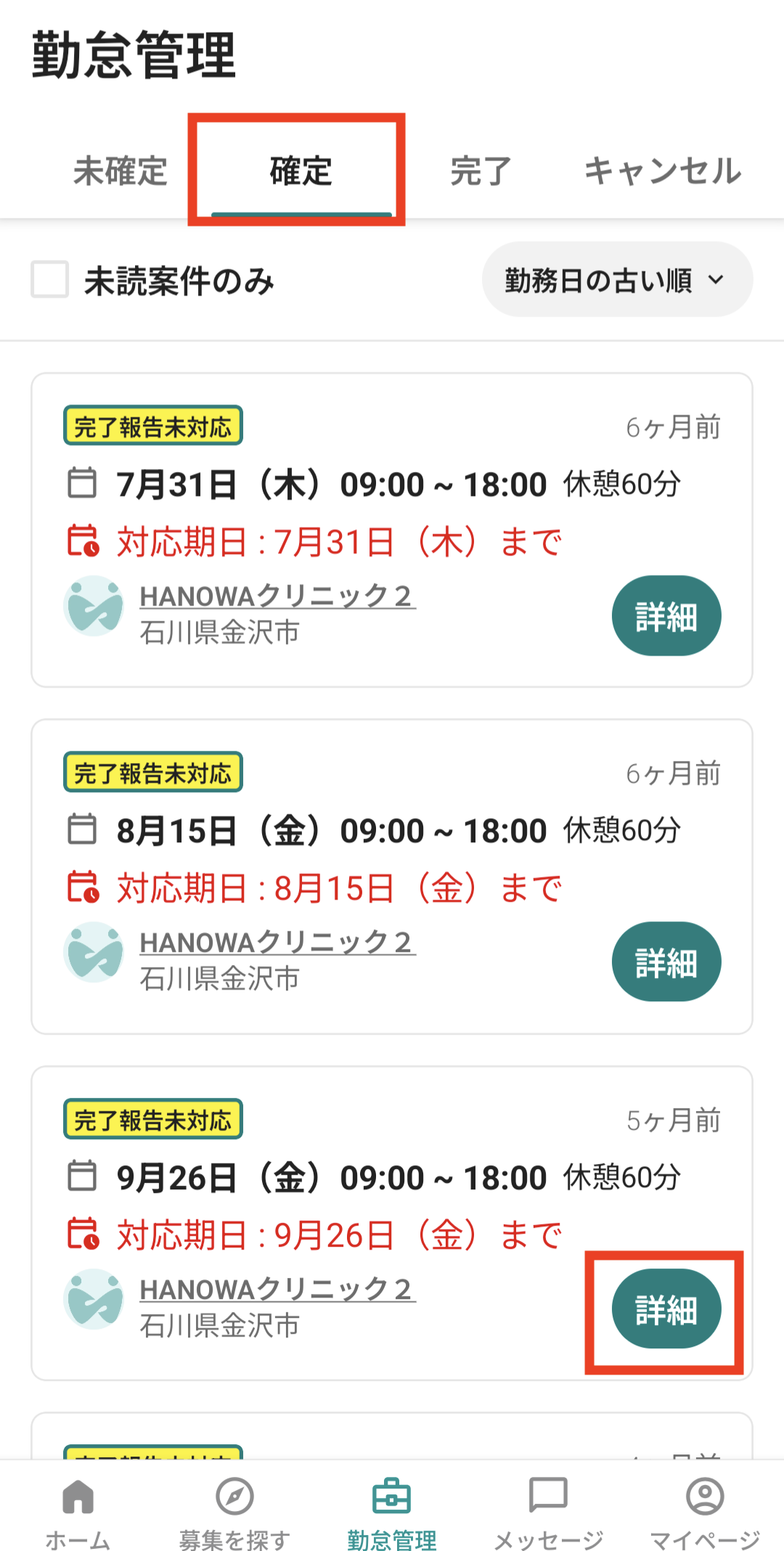Go to the ホーム tab
The height and width of the screenshot is (1551, 784).
click(78, 1510)
